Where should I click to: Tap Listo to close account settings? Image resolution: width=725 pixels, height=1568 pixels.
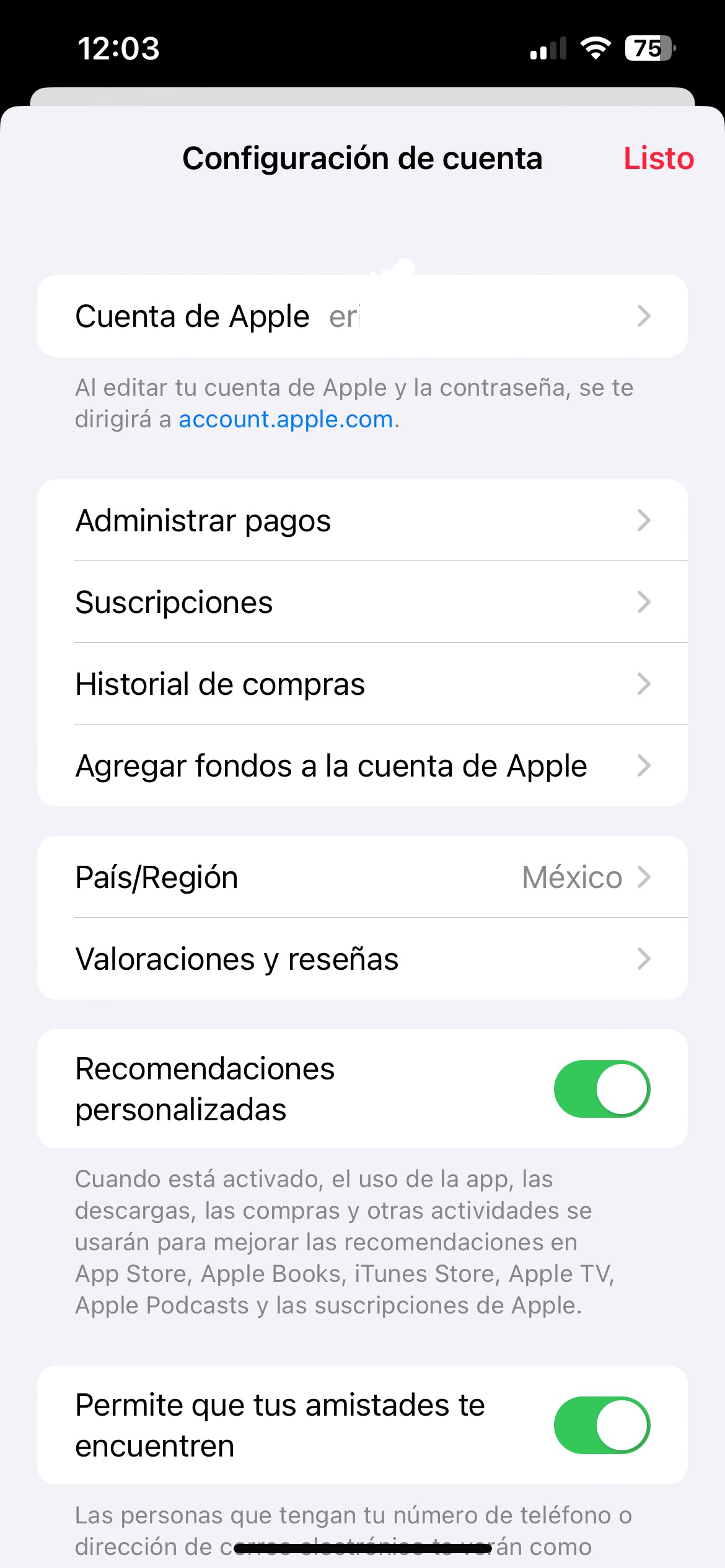click(658, 159)
